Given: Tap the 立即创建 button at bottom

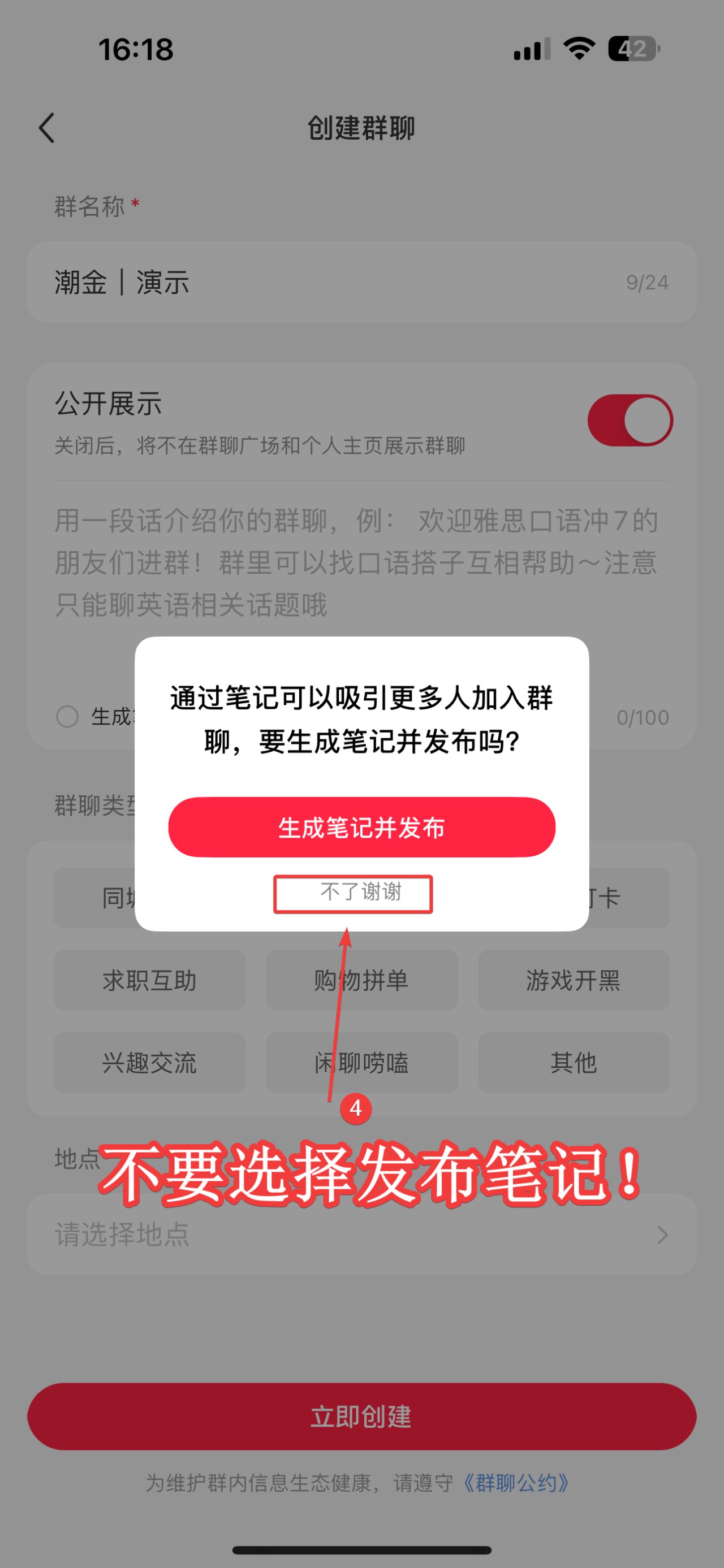Looking at the screenshot, I should 361,1416.
